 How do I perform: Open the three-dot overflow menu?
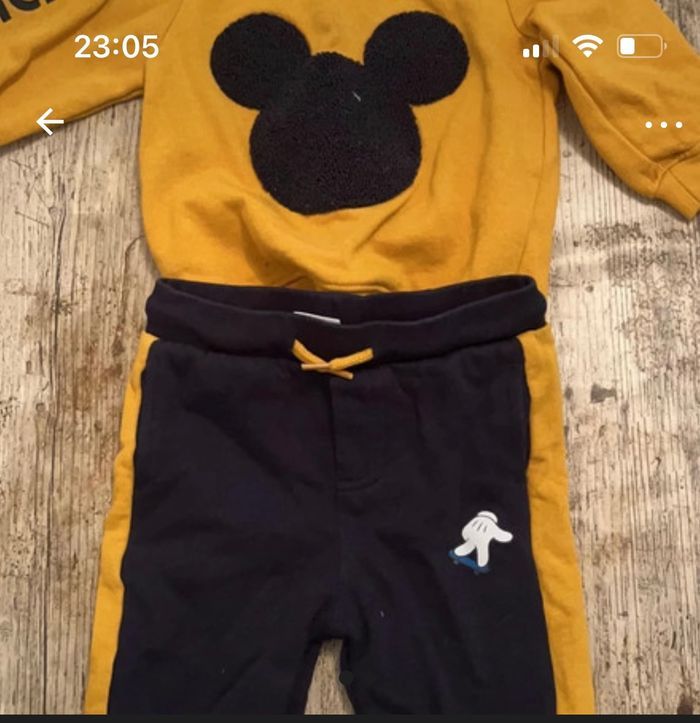coord(663,125)
